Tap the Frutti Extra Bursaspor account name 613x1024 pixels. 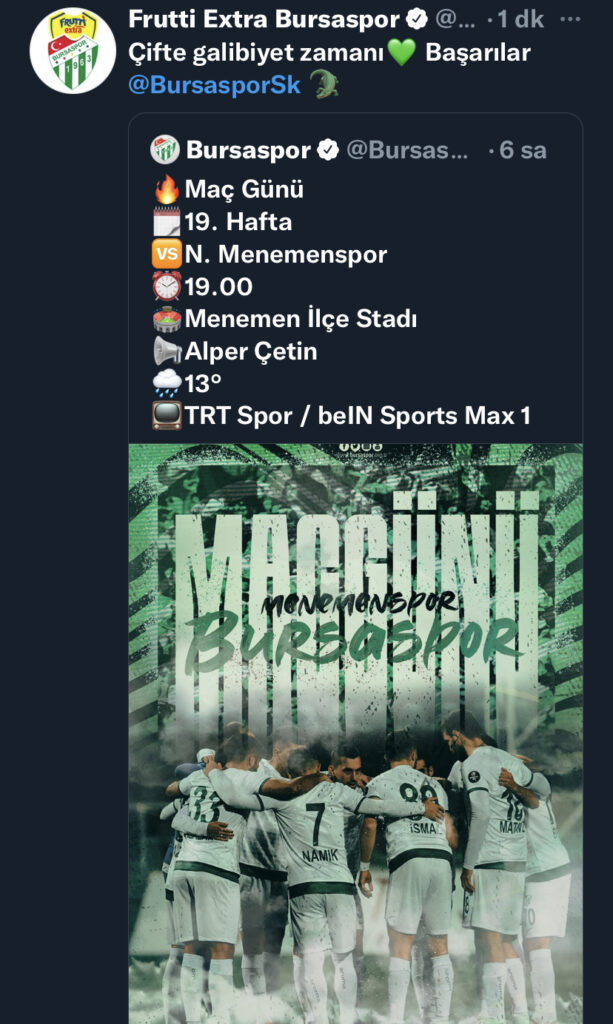264,19
